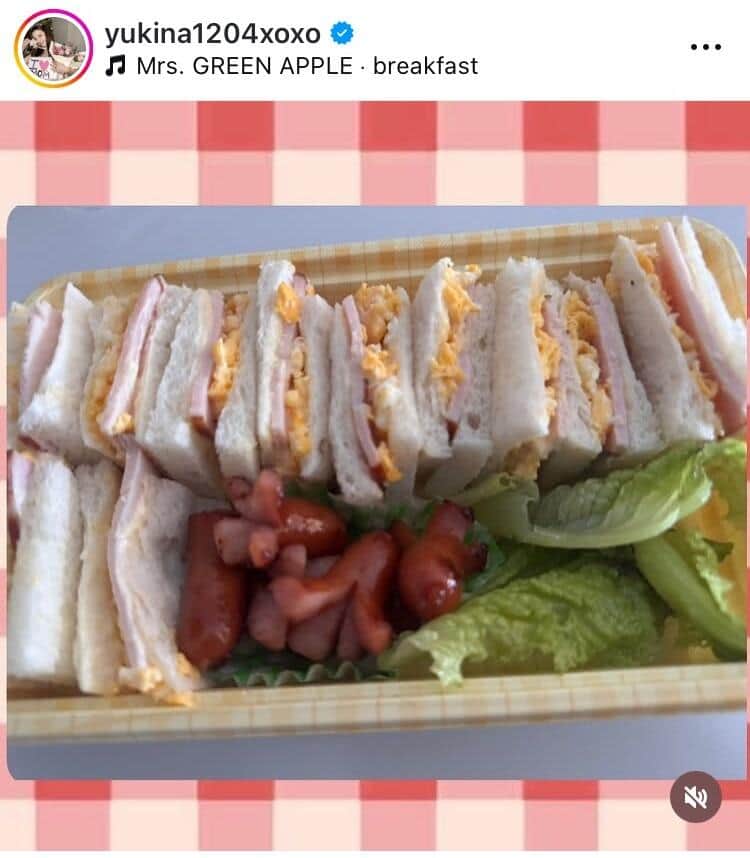Unmute the video sound

pos(695,797)
